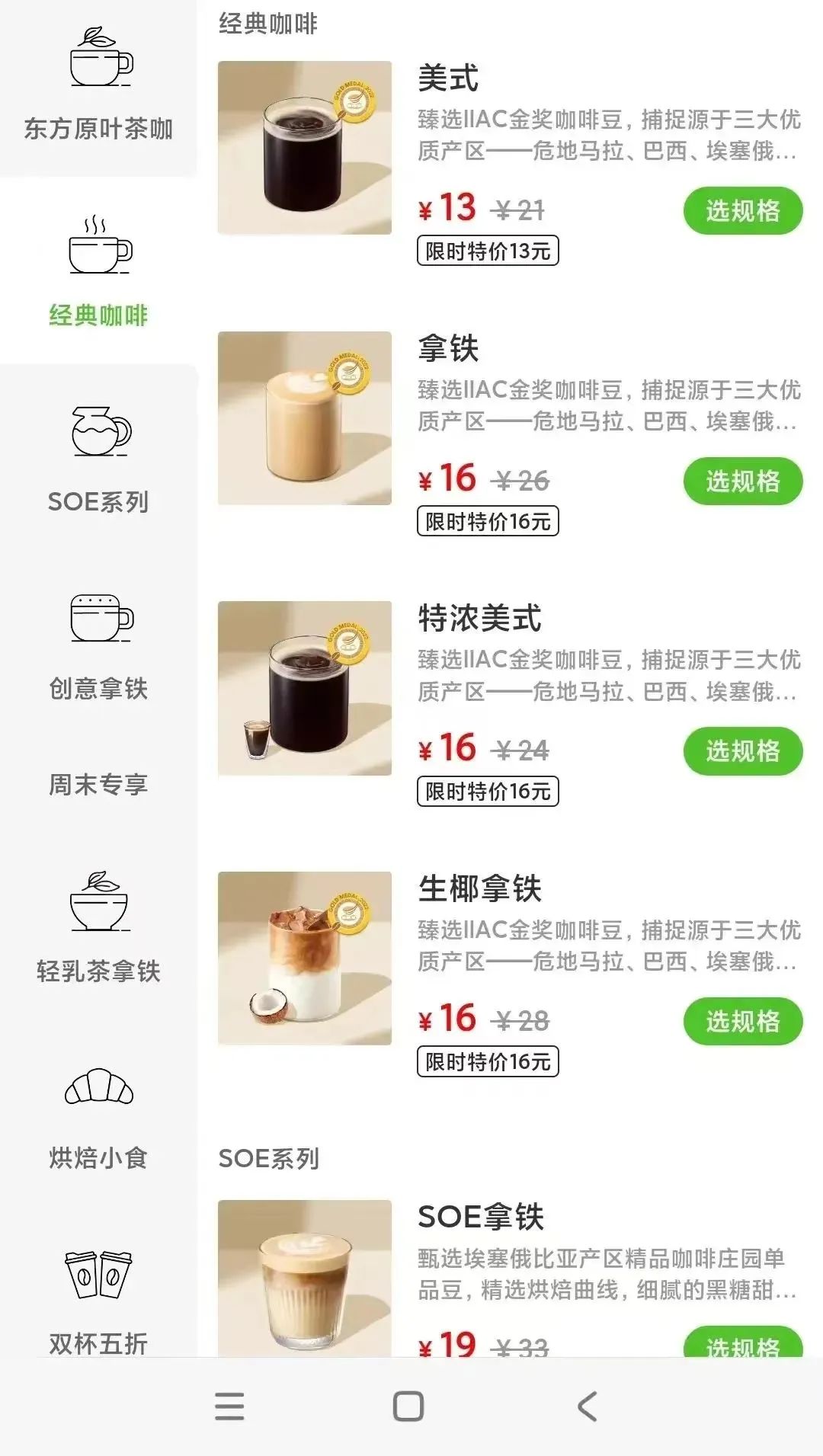Select the 经典咖啡 category
Screen dimensions: 823x1456
(x=98, y=272)
